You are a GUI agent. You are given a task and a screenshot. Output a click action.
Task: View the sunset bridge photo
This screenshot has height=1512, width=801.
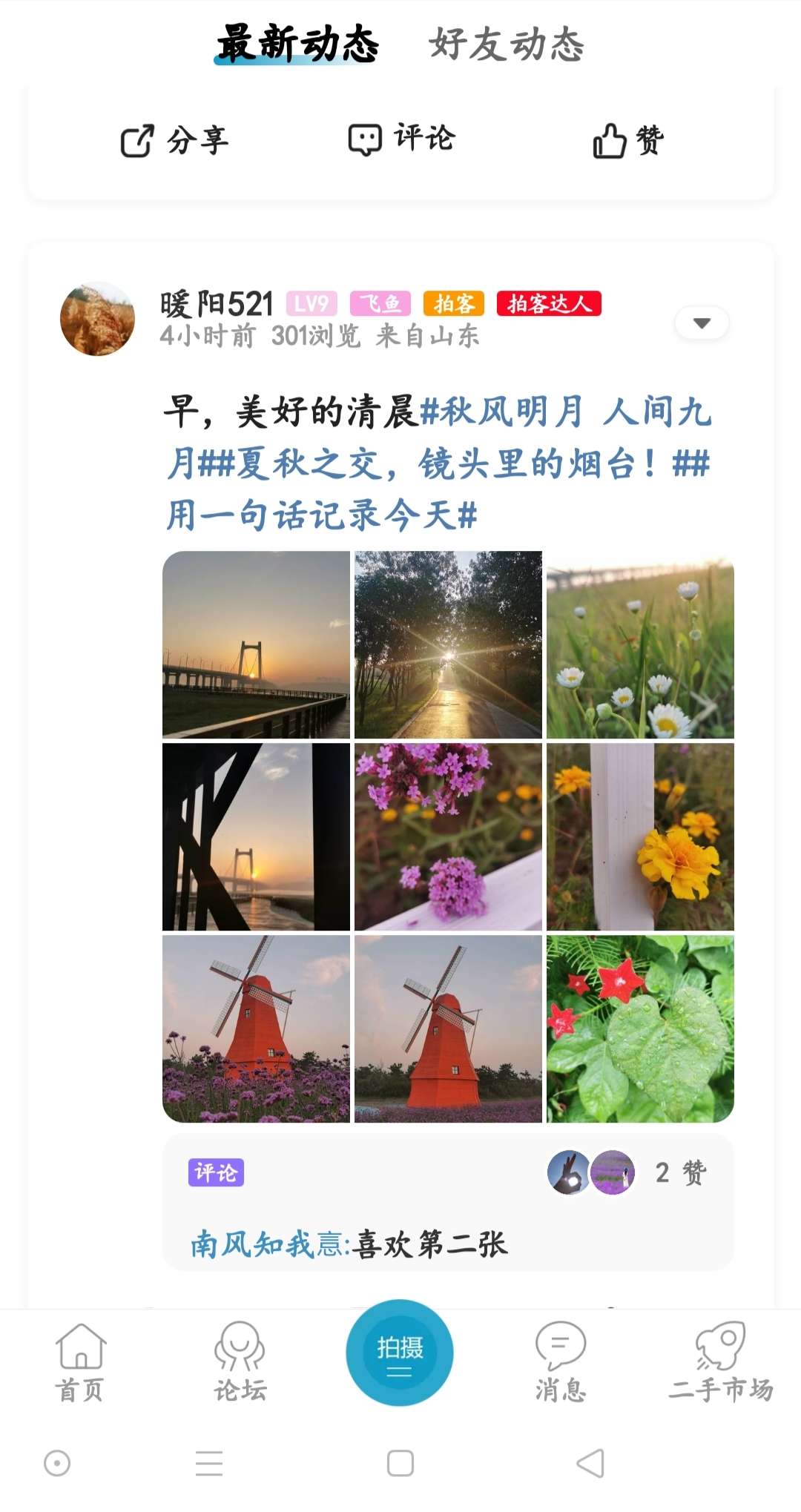tap(256, 644)
